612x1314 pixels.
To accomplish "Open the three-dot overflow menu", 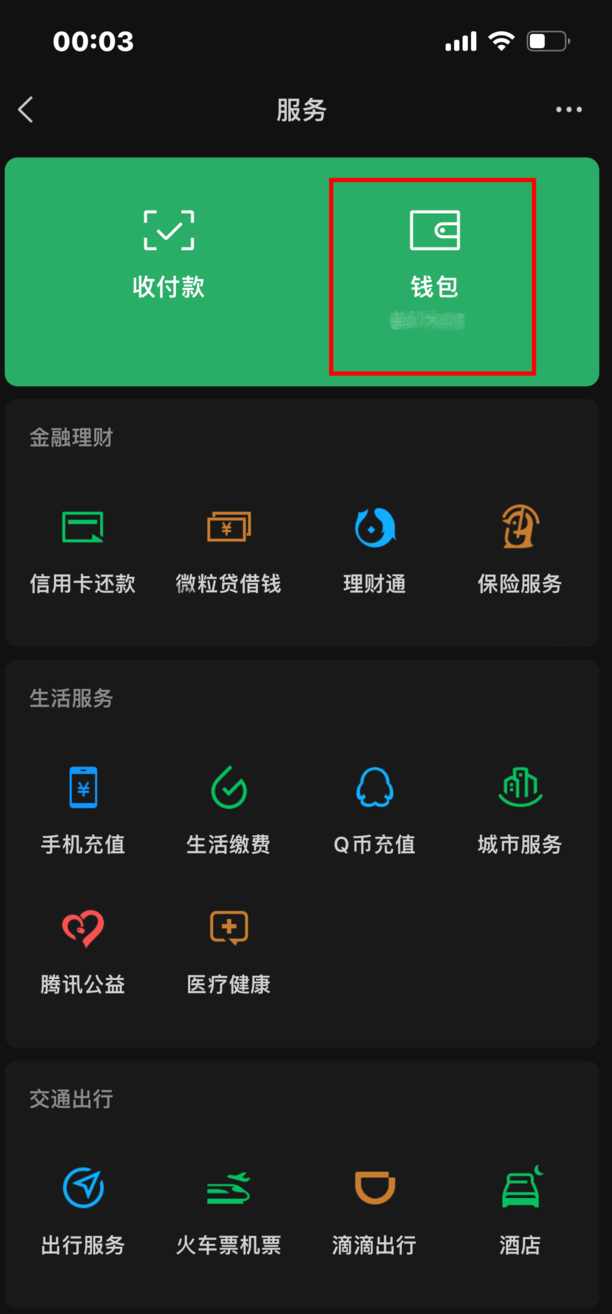I will (x=569, y=110).
